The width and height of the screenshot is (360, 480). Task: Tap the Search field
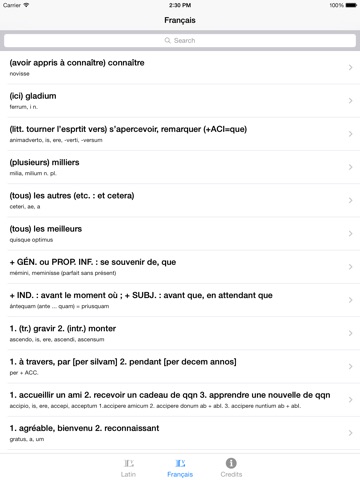coord(180,41)
